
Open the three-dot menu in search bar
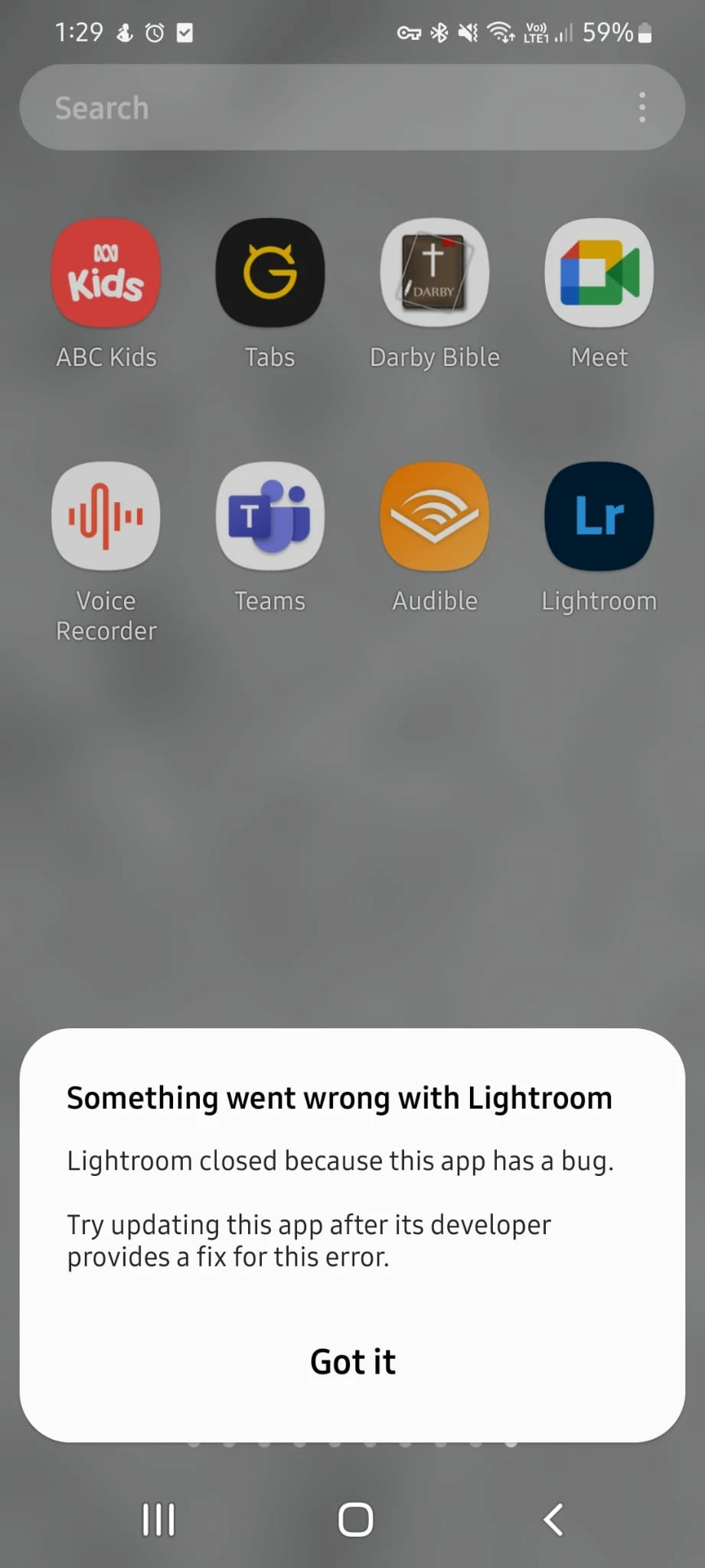tap(641, 108)
